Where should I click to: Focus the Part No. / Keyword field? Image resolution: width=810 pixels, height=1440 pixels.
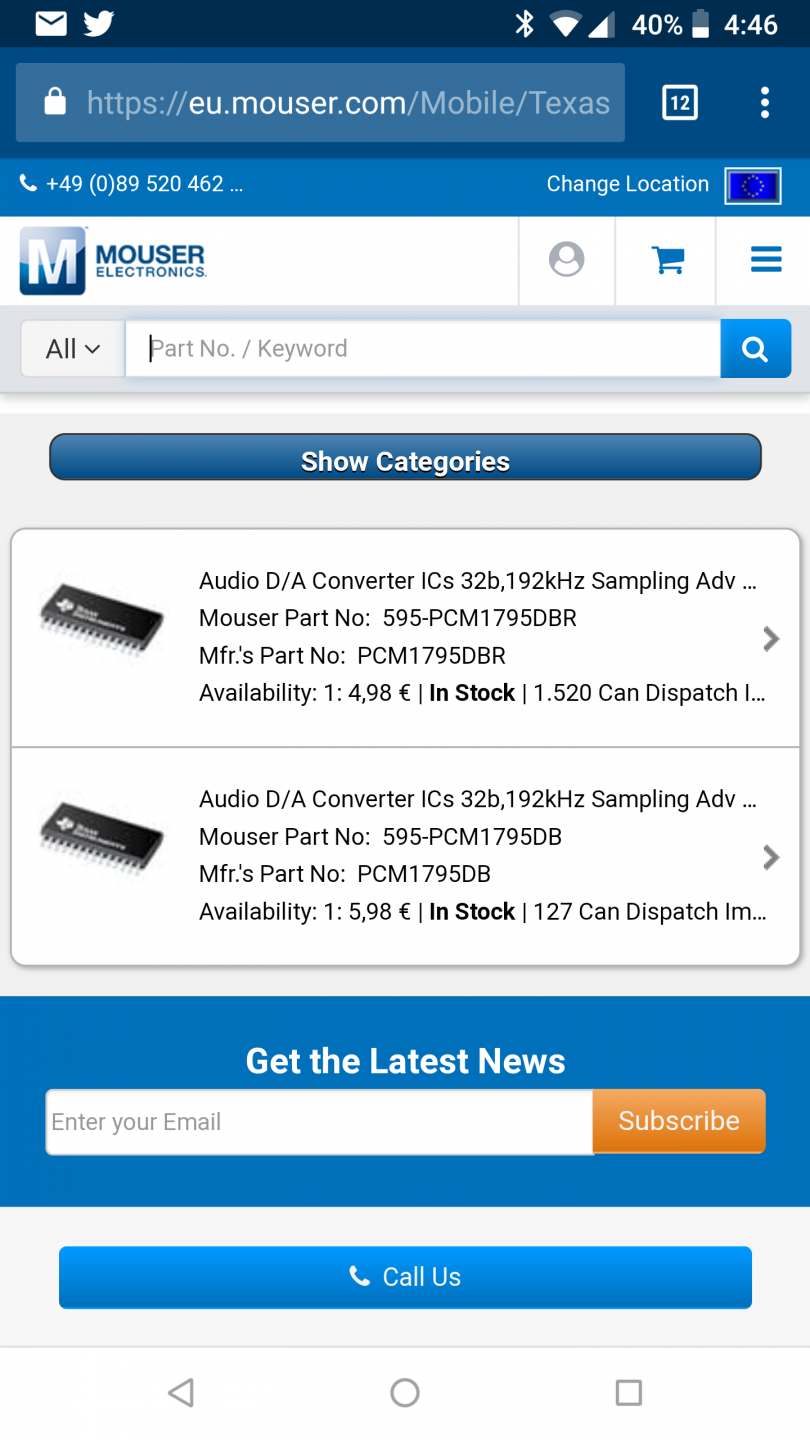click(422, 349)
